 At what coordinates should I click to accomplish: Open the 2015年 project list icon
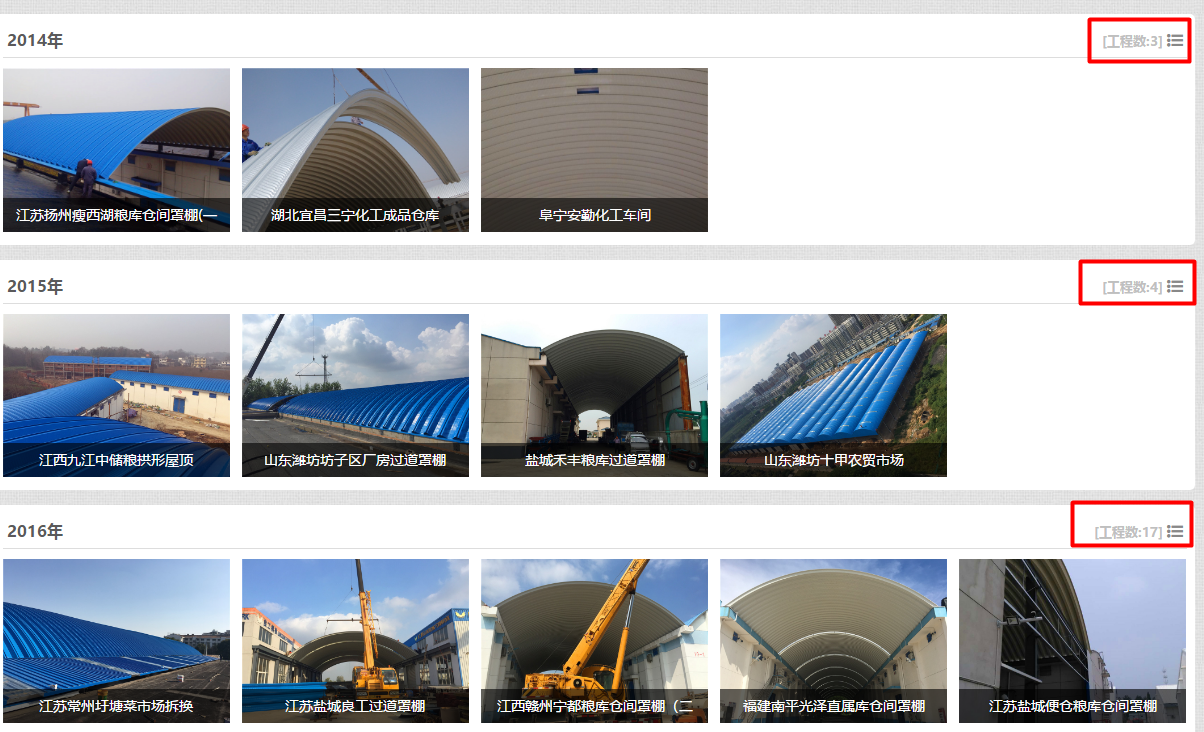[1175, 287]
